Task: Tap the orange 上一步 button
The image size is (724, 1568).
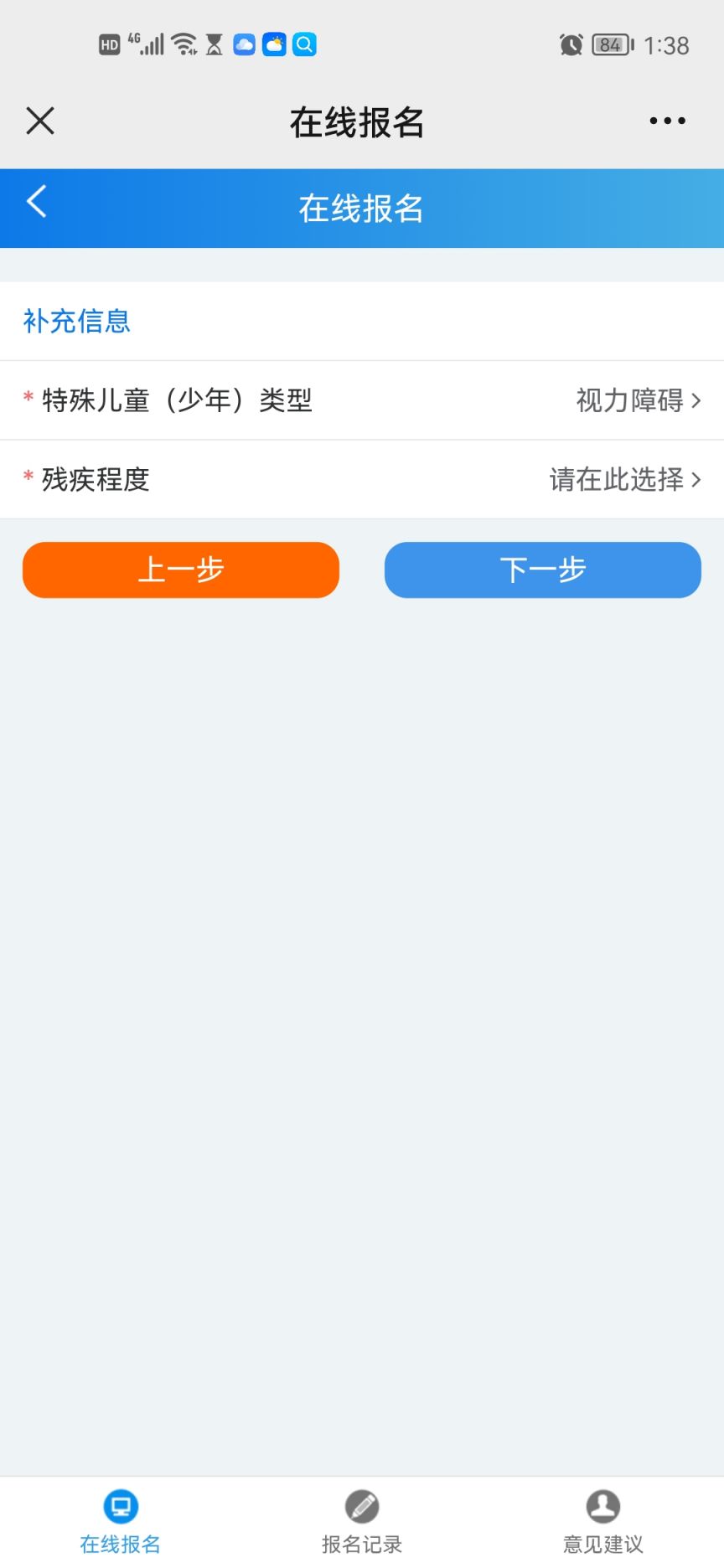Action: click(x=181, y=570)
